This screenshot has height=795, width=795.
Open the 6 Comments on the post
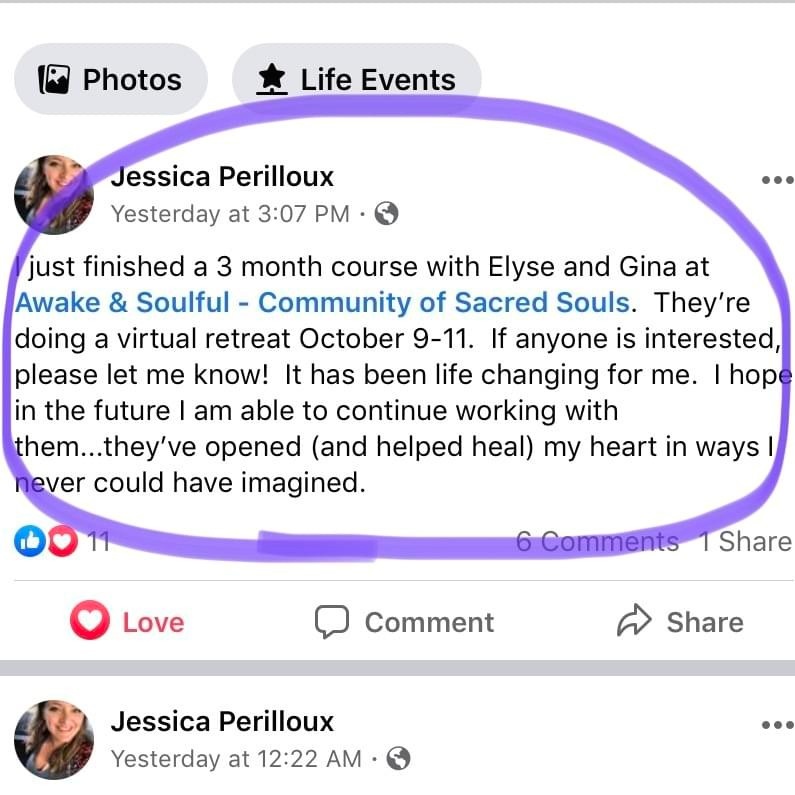(x=597, y=541)
